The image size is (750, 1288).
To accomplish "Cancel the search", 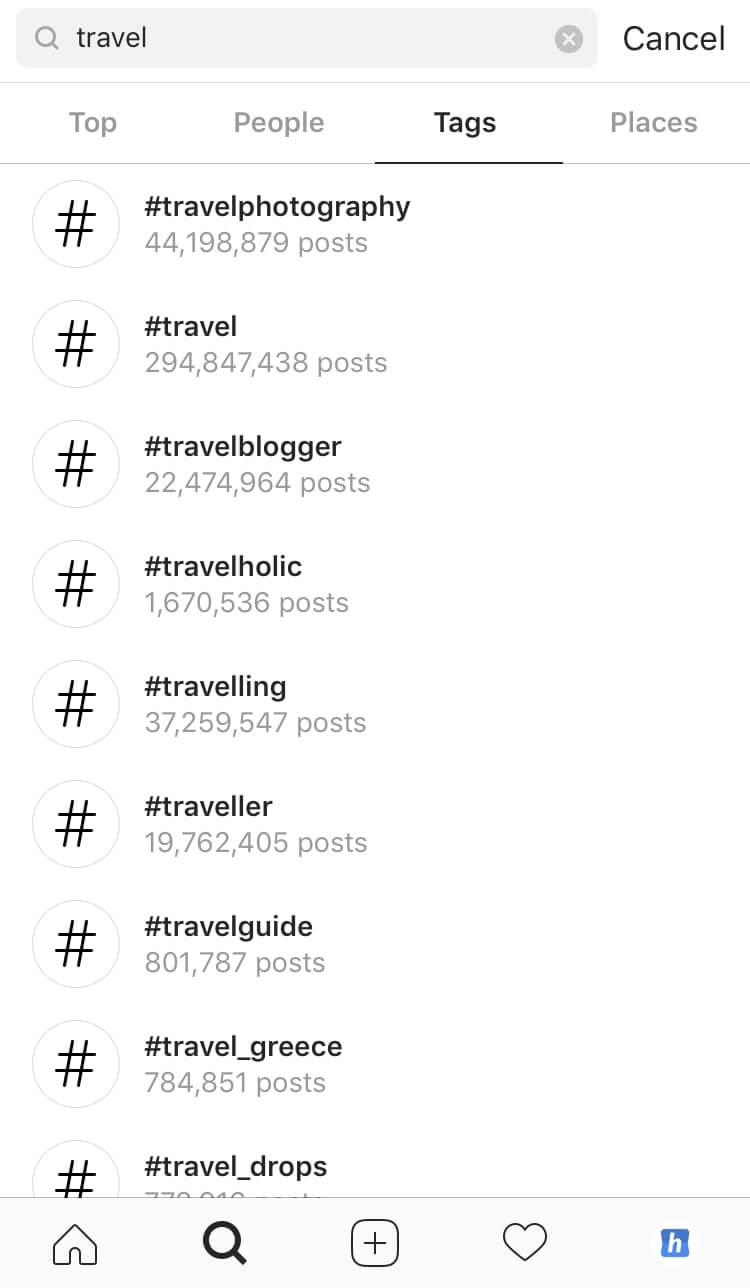I will coord(673,39).
